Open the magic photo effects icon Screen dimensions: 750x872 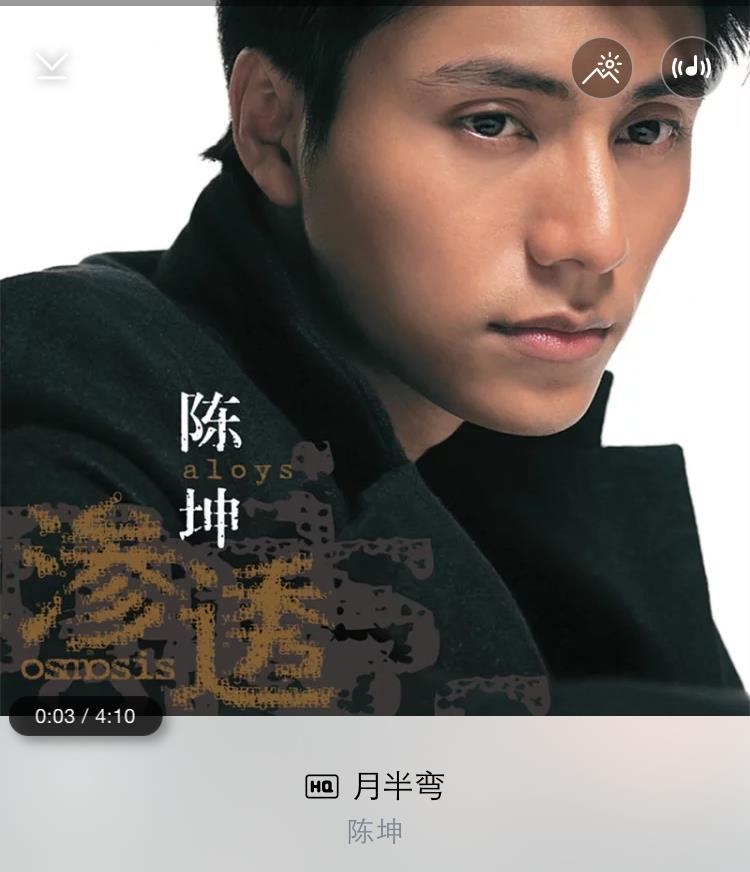(602, 68)
